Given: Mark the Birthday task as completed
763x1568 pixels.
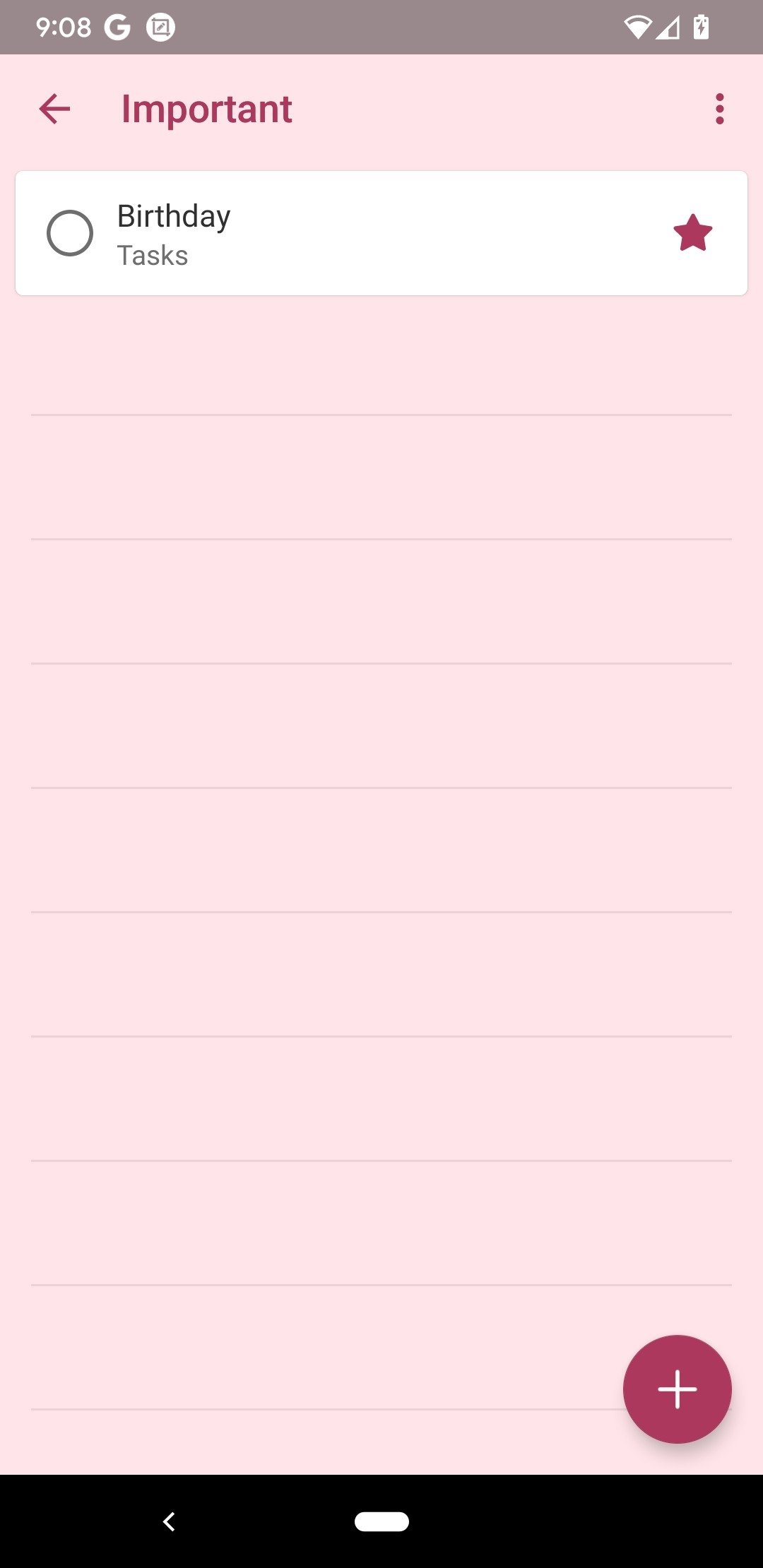Looking at the screenshot, I should click(x=70, y=233).
